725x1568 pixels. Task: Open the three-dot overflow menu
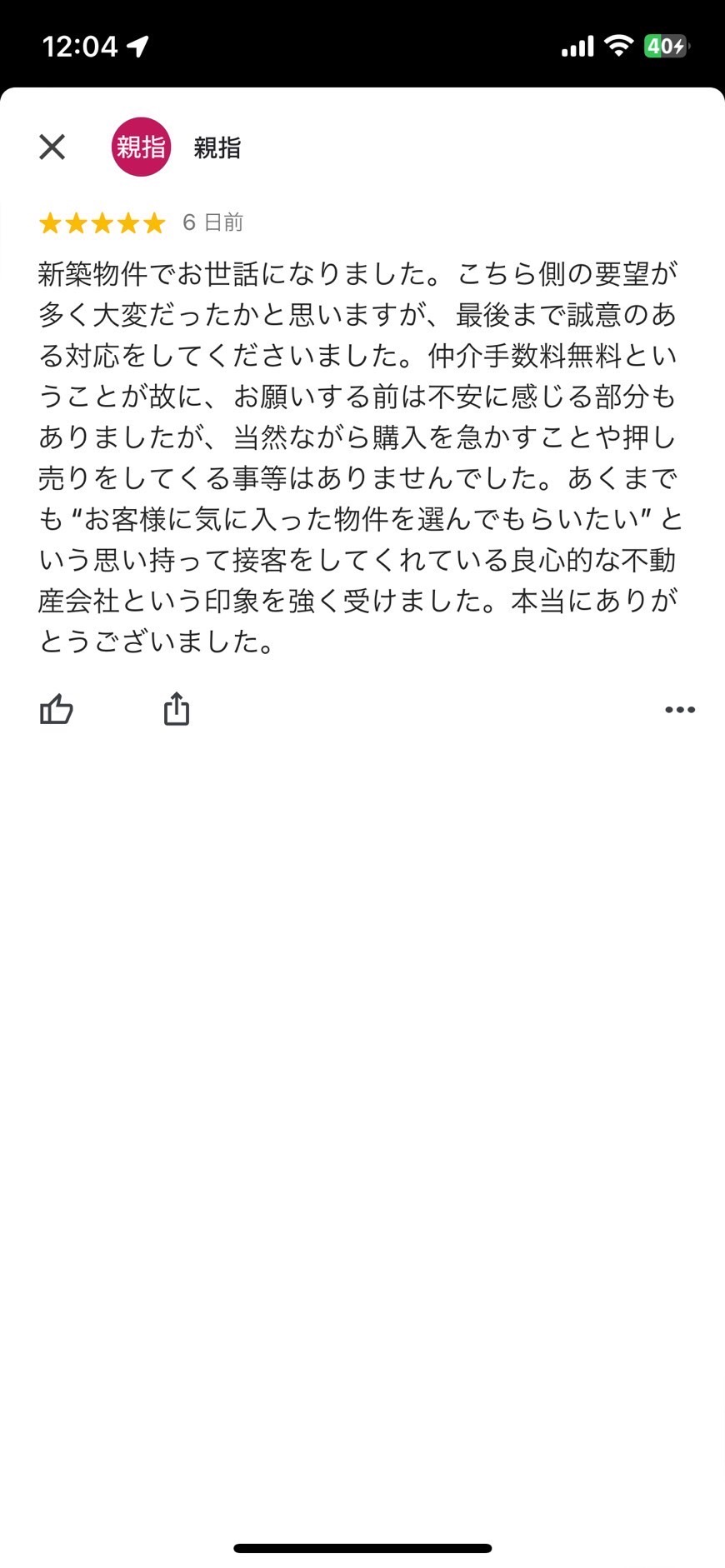pyautogui.click(x=680, y=710)
